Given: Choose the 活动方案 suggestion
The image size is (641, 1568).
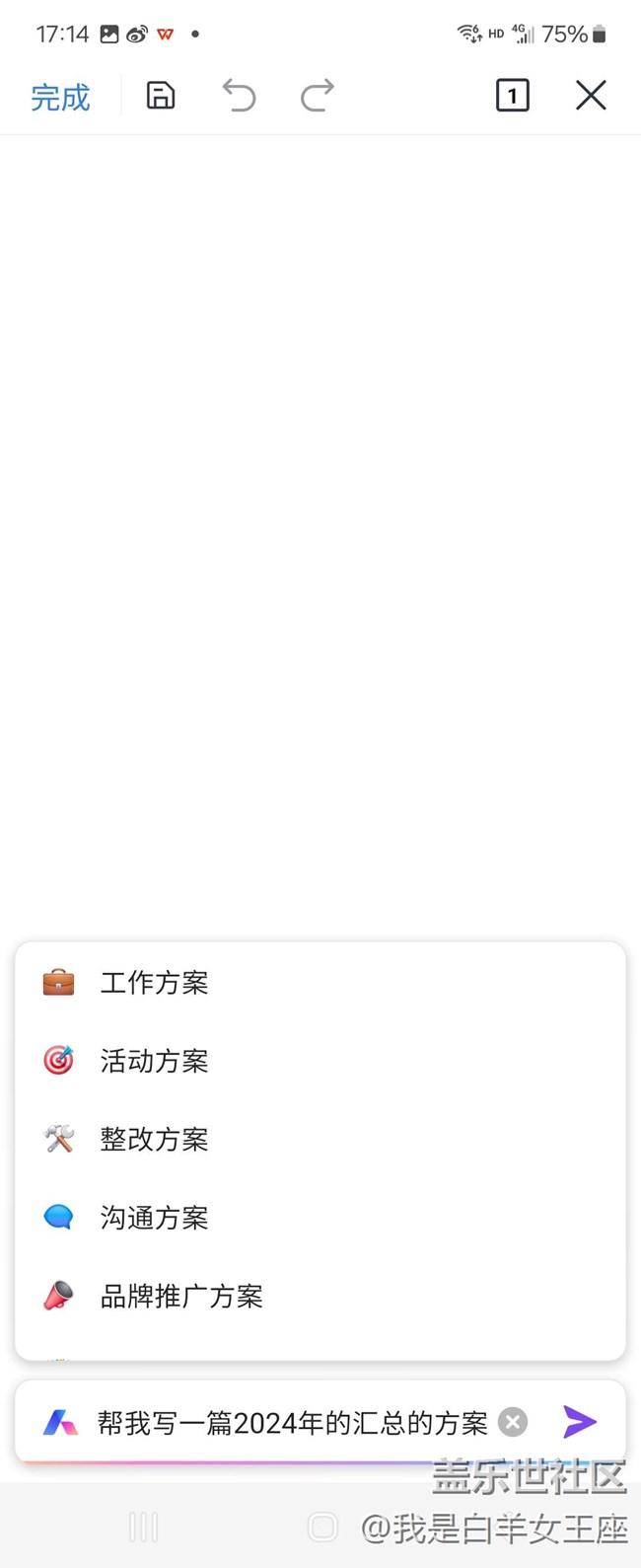Looking at the screenshot, I should coord(154,1061).
